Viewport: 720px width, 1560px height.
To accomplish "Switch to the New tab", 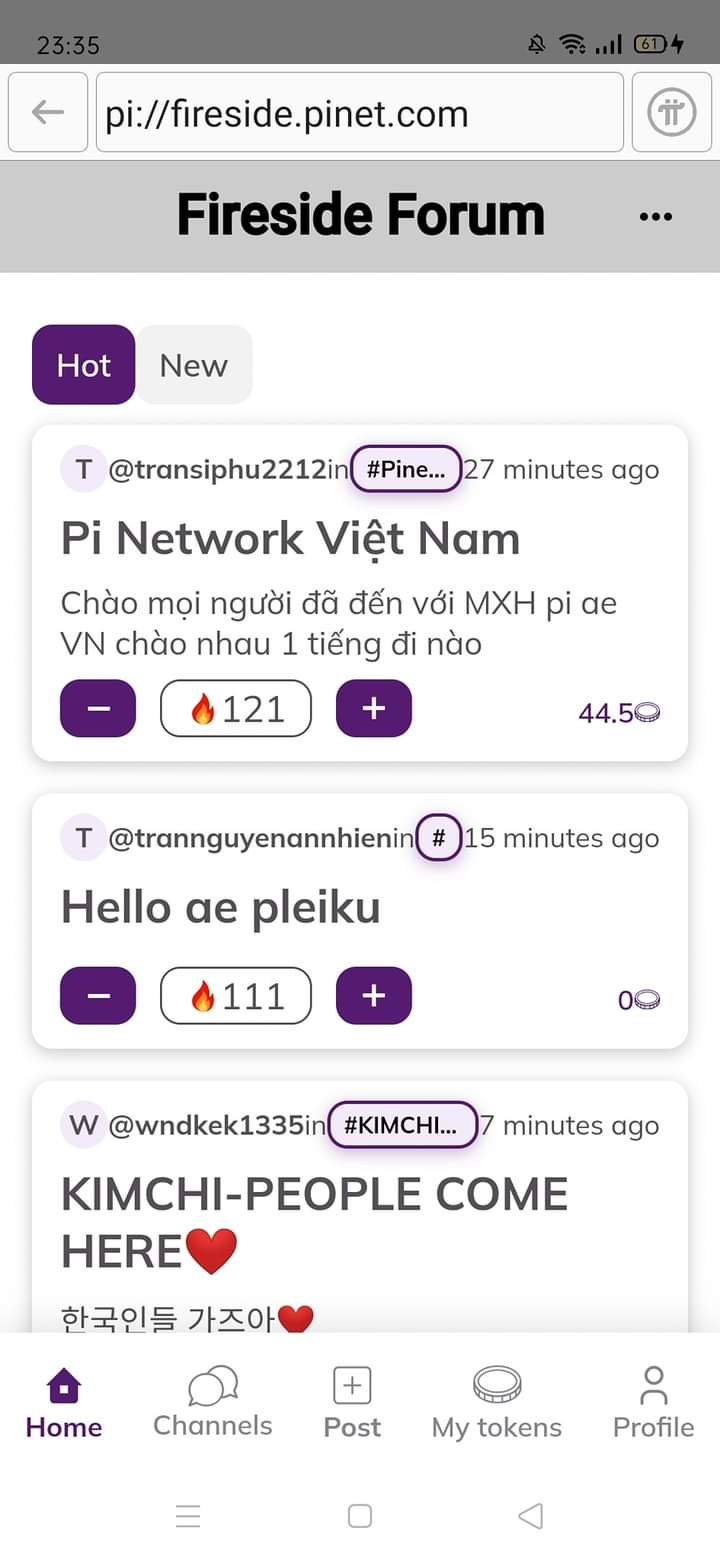I will tap(194, 365).
